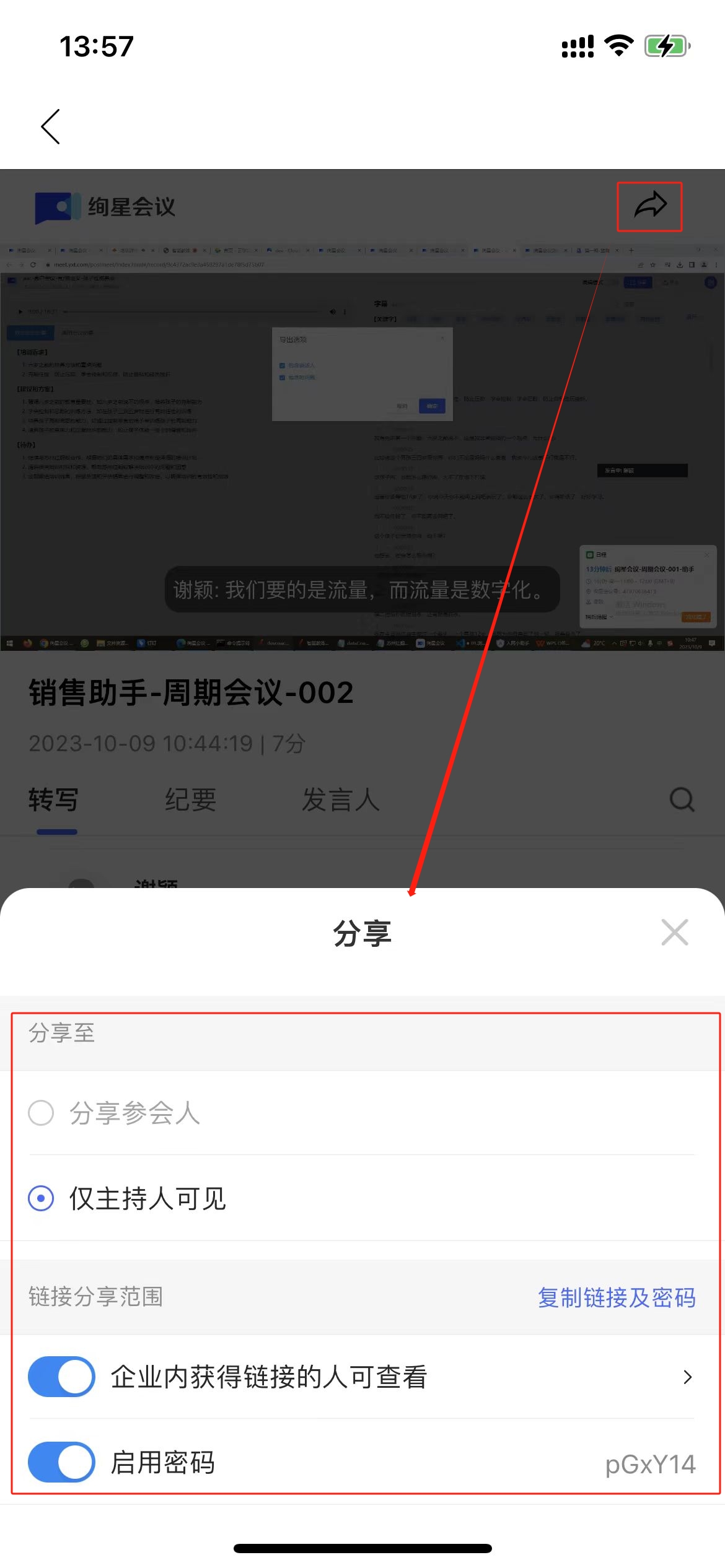Image resolution: width=725 pixels, height=1568 pixels.
Task: Toggle off 企业内获得链接的人可查看 switch
Action: coord(61,1377)
